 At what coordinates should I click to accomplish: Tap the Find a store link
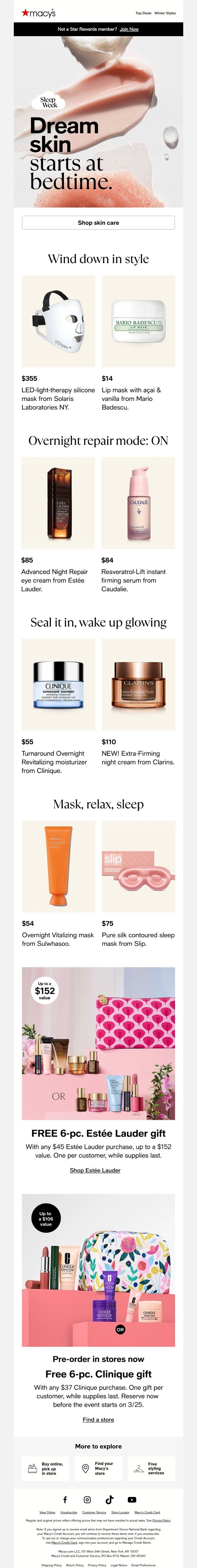coord(98,1419)
